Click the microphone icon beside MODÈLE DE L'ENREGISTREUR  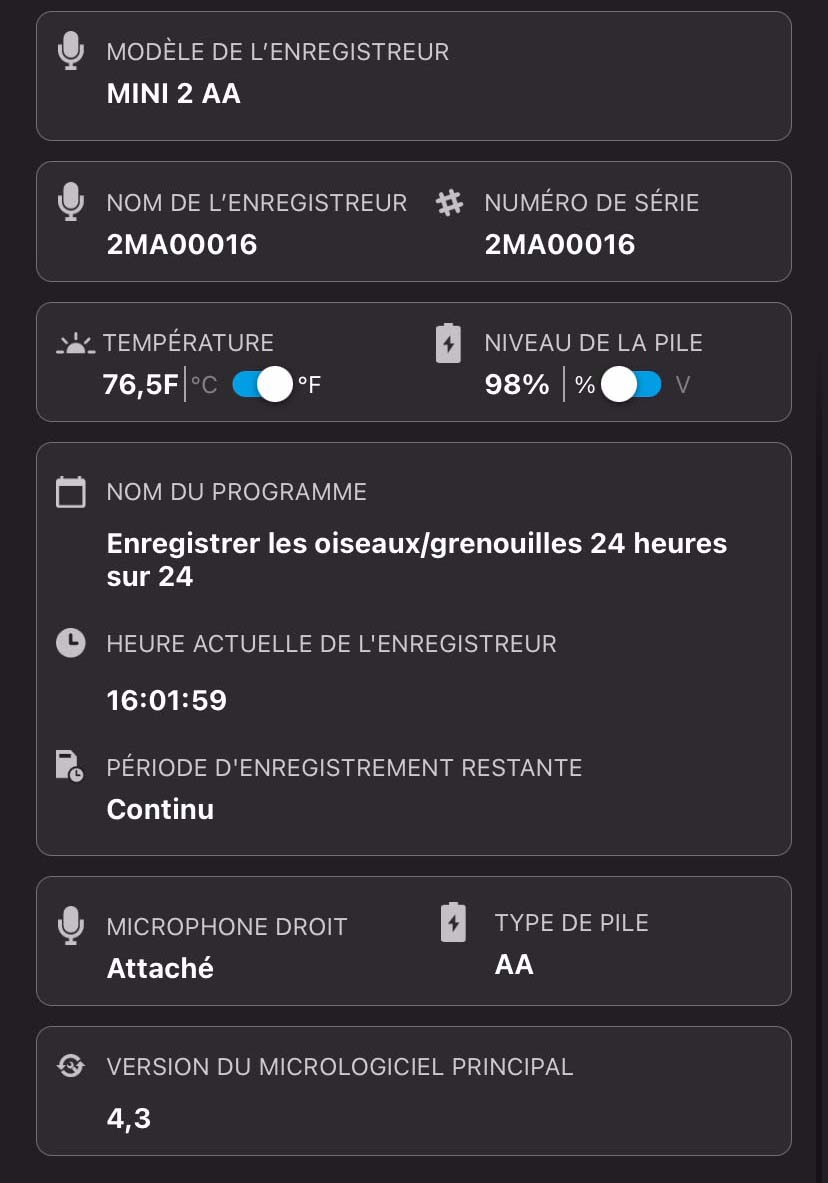pos(70,51)
